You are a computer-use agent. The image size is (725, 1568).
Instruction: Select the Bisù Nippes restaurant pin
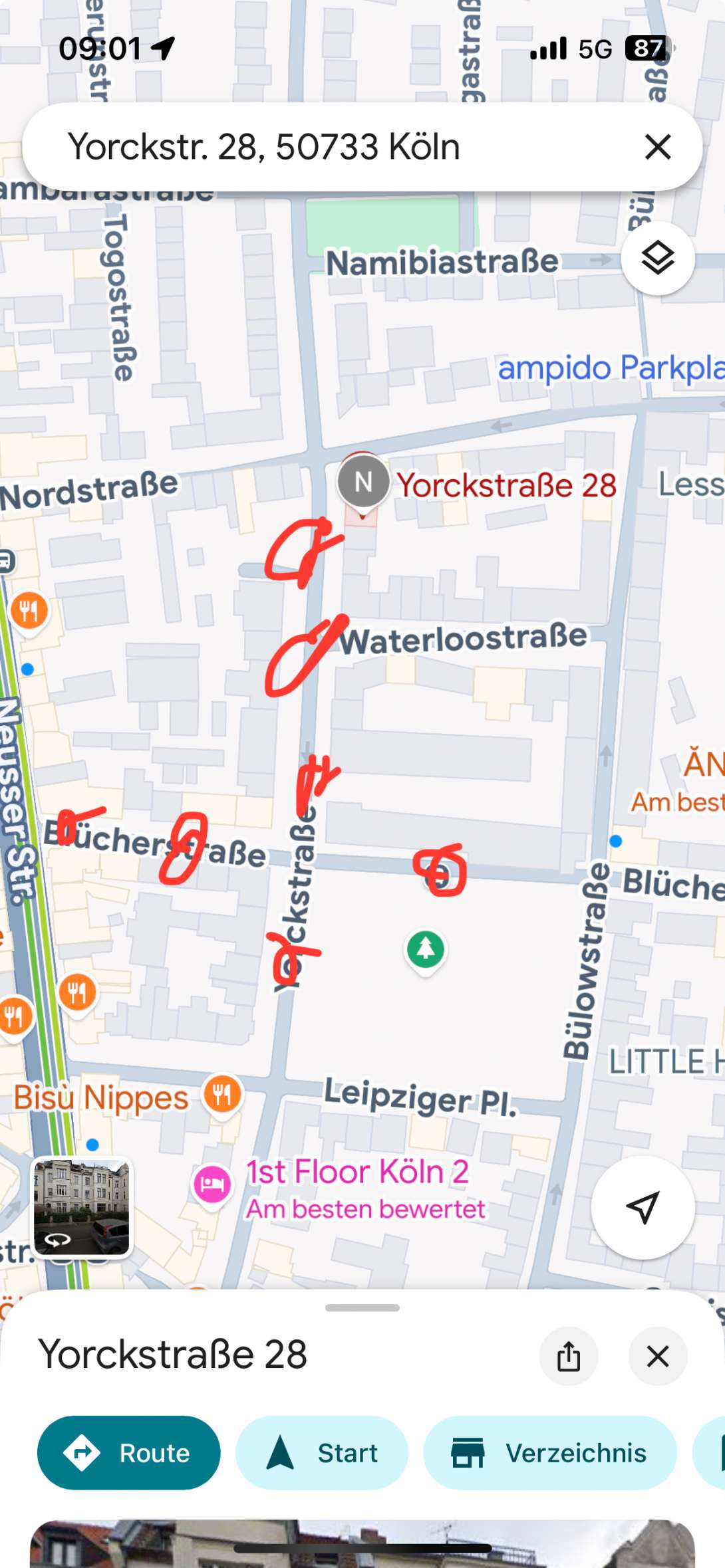[222, 1093]
